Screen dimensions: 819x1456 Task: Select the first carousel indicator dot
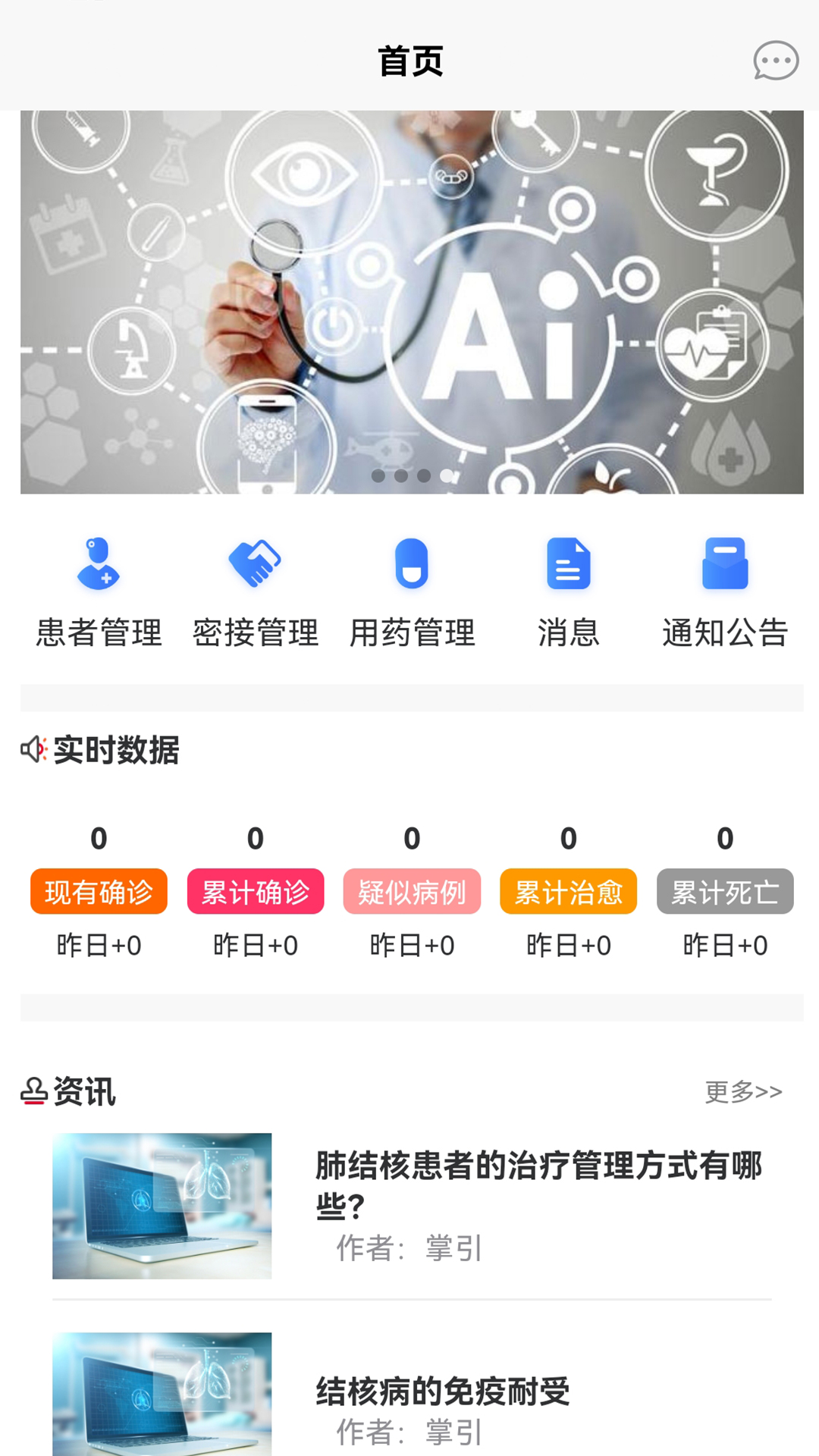click(376, 476)
